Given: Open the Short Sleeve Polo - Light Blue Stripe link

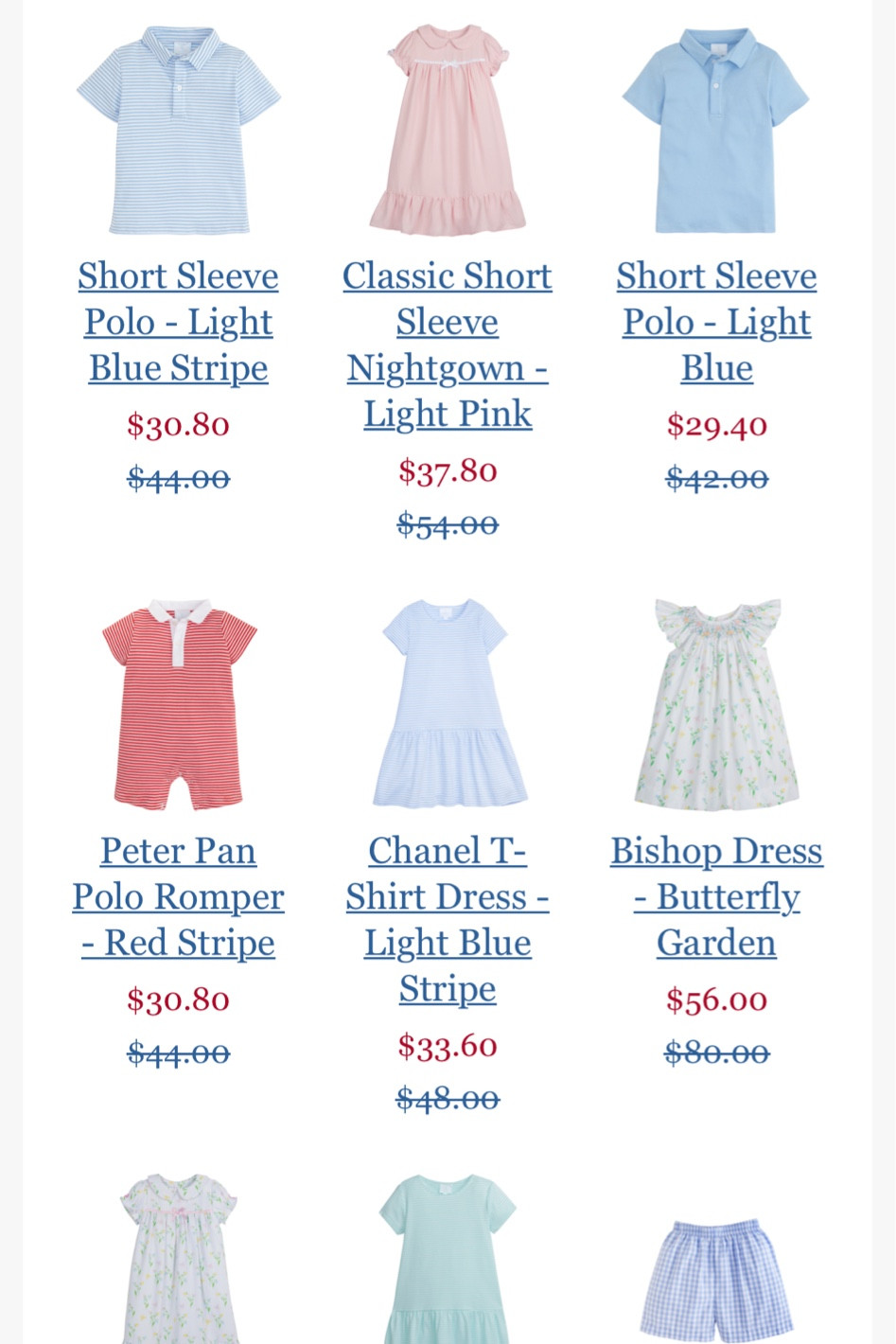Looking at the screenshot, I should click(178, 321).
